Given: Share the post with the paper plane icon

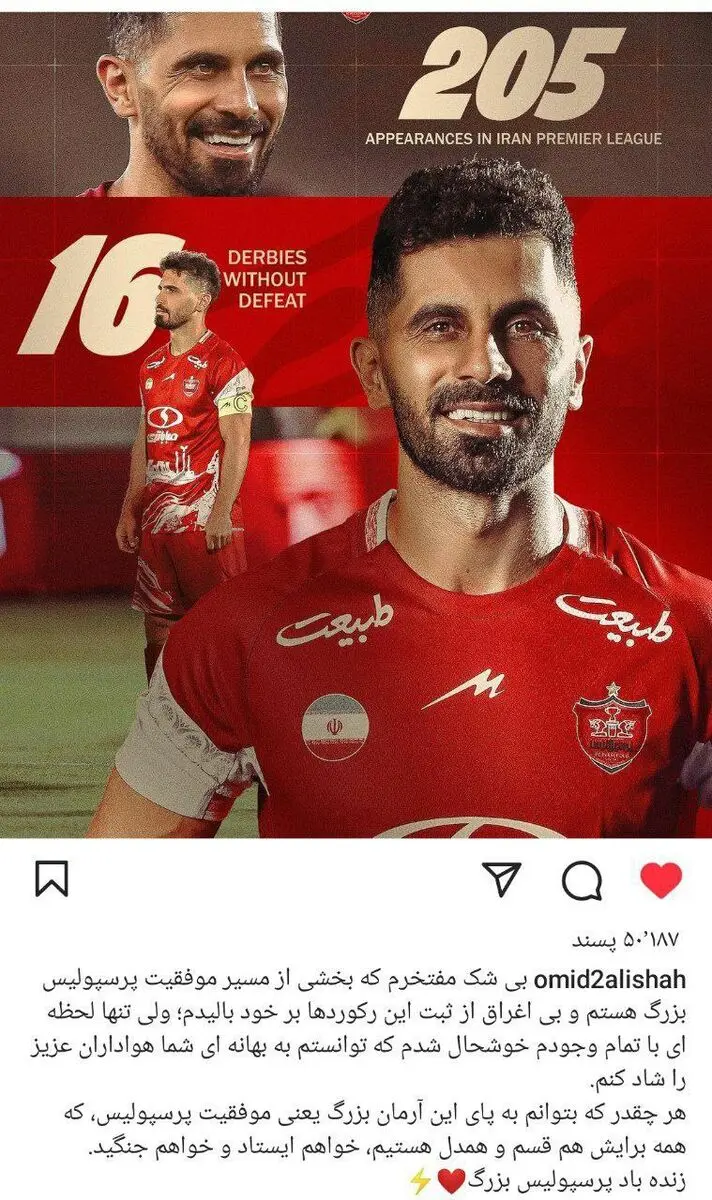Looking at the screenshot, I should (502, 879).
